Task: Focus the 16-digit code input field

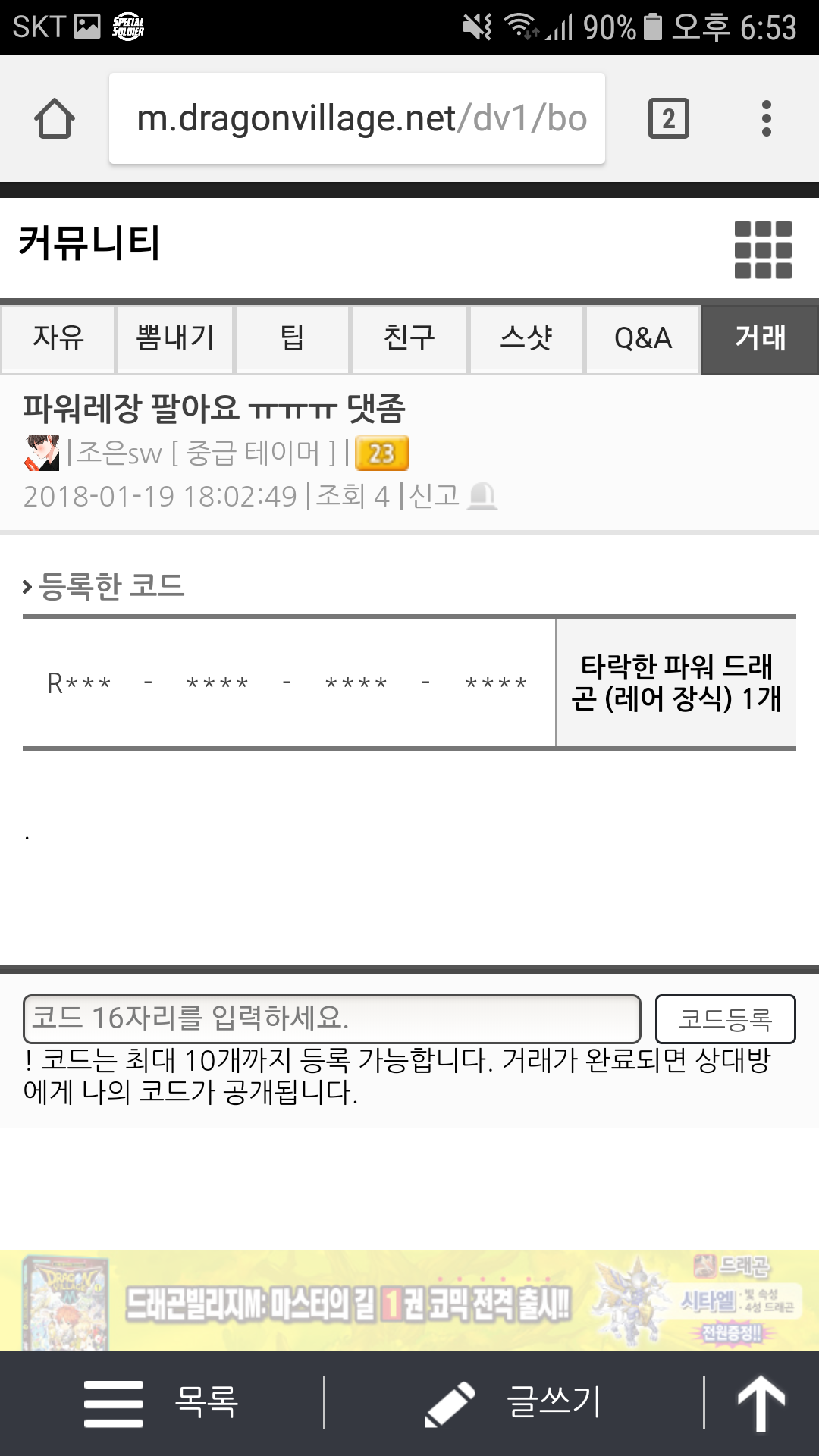Action: pos(332,1018)
